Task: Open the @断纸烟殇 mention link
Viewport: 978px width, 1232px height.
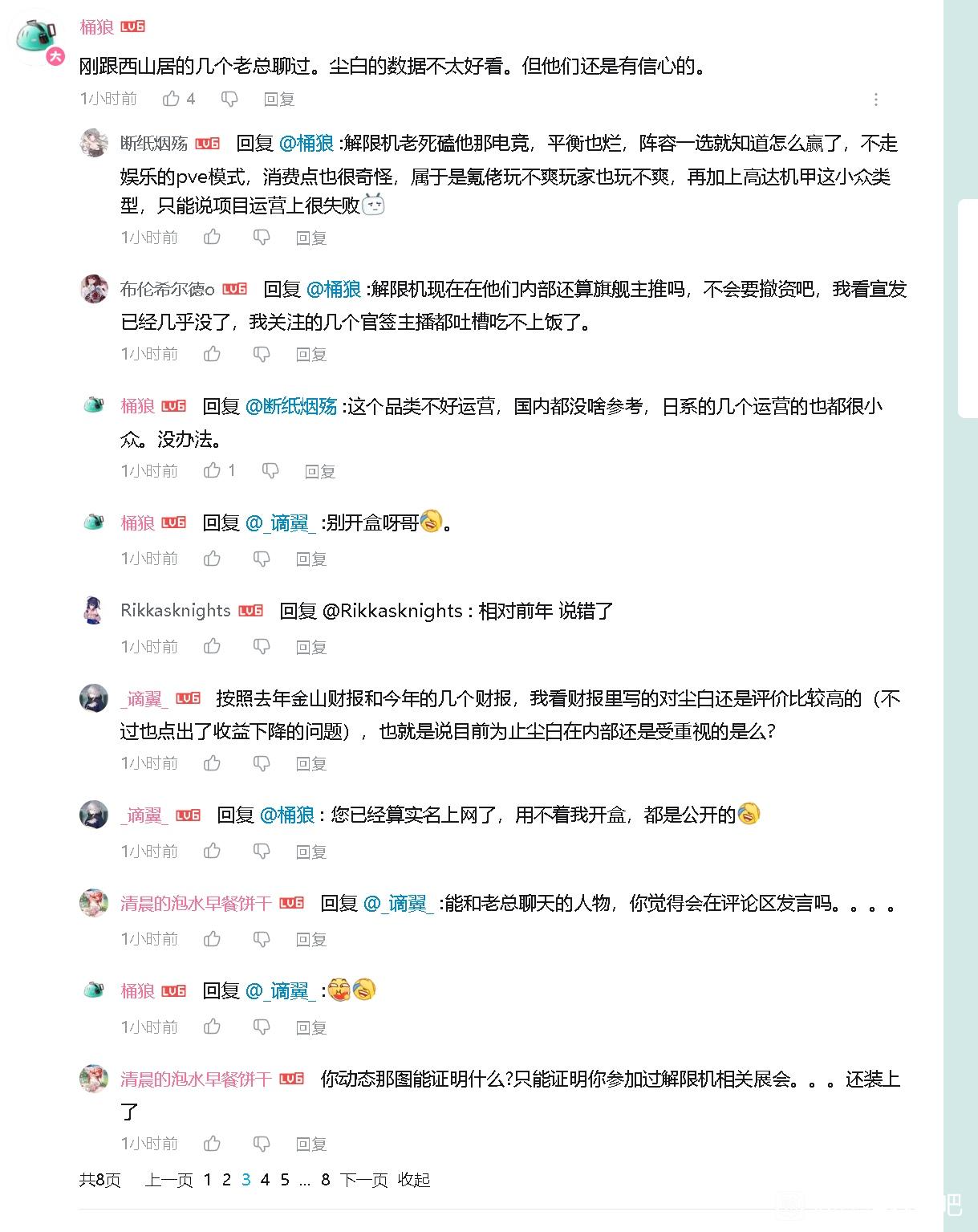Action: point(291,406)
